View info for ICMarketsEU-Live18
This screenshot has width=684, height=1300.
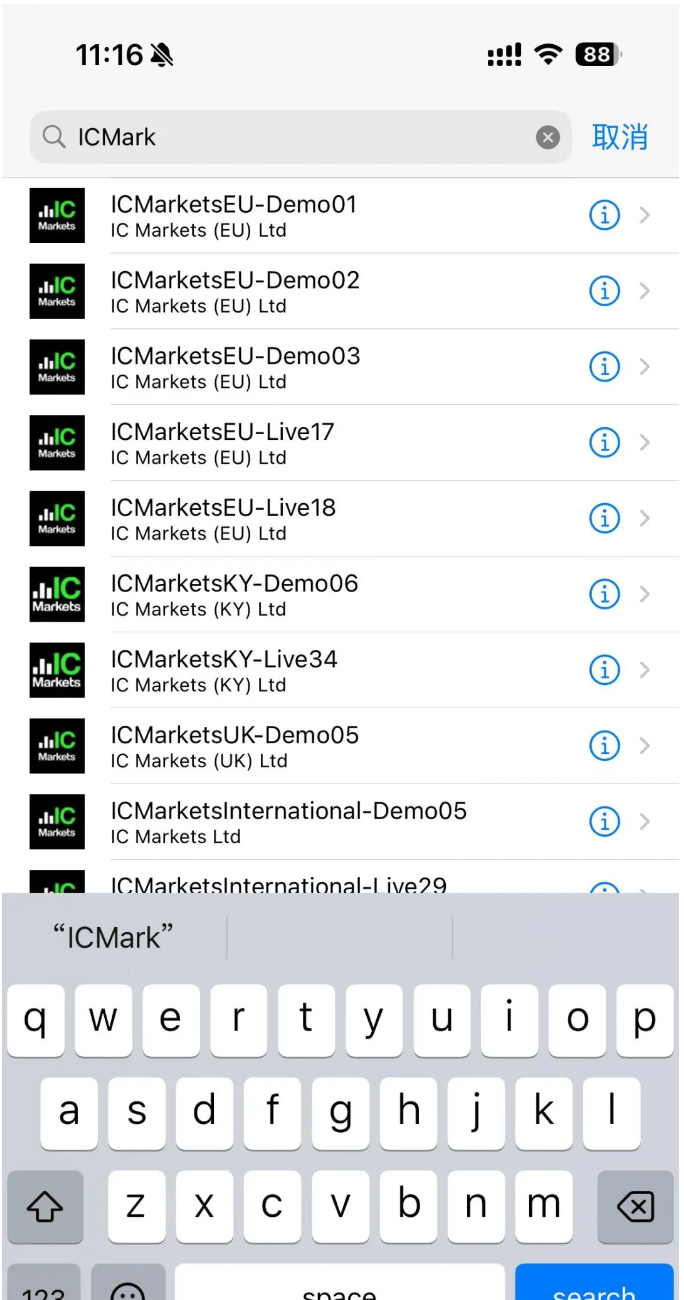coord(604,518)
